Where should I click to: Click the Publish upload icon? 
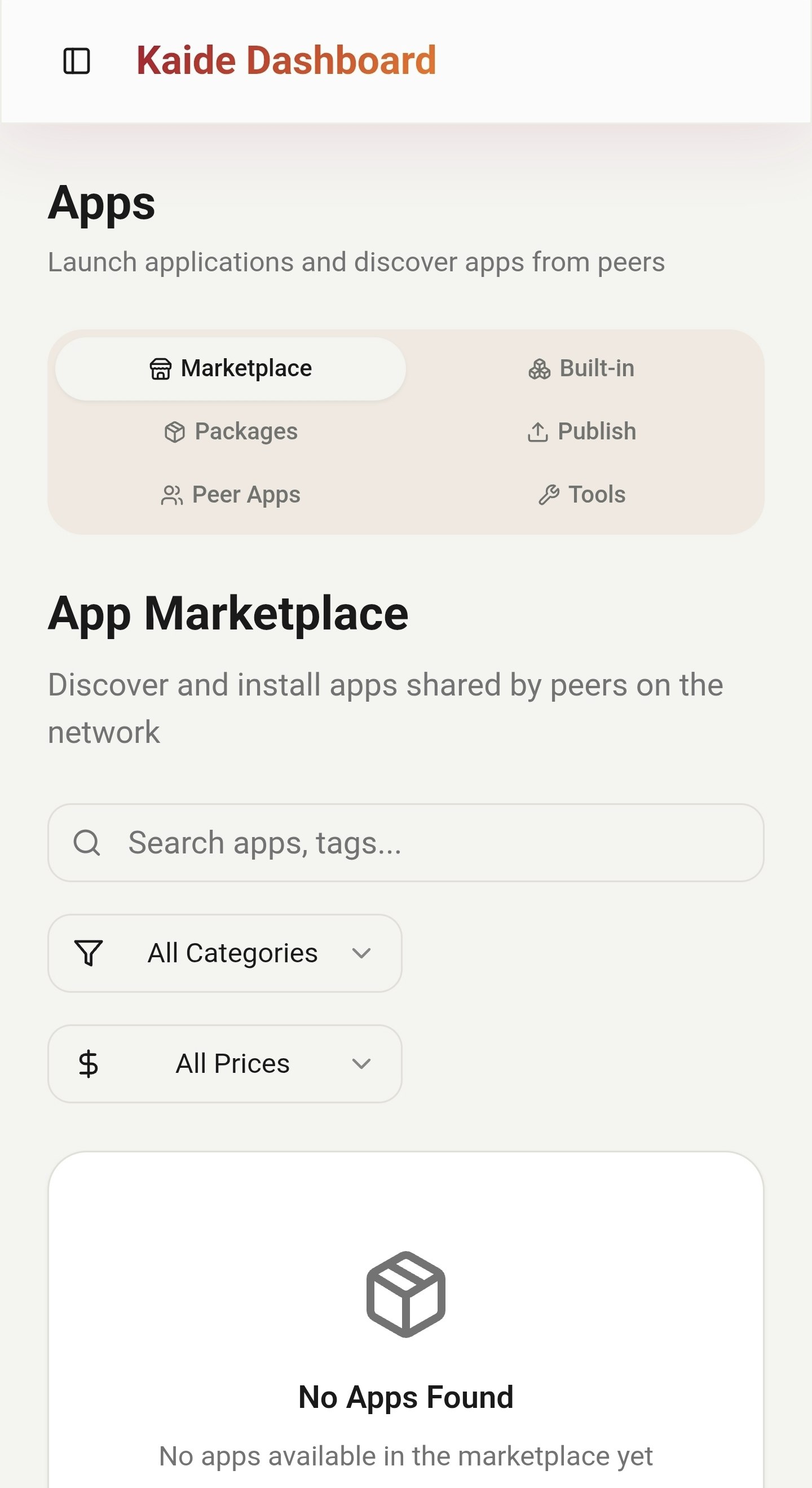pyautogui.click(x=539, y=432)
